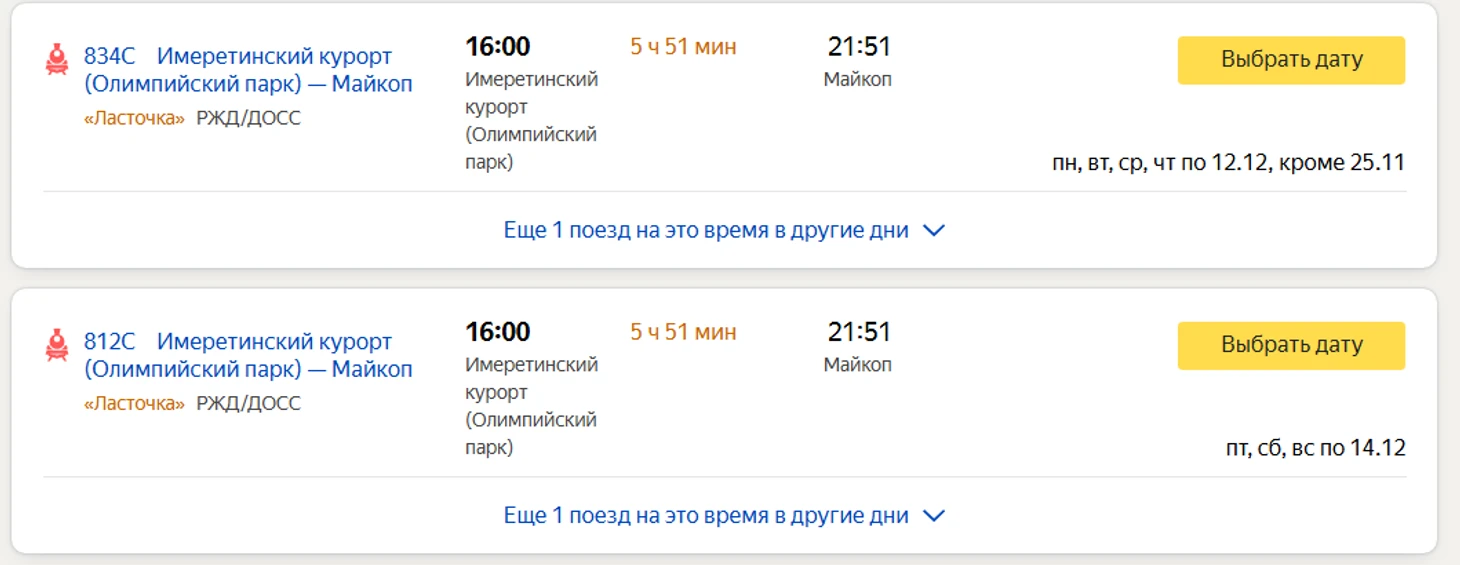1460x565 pixels.
Task: Choose a date for train 834С
Action: [1290, 60]
